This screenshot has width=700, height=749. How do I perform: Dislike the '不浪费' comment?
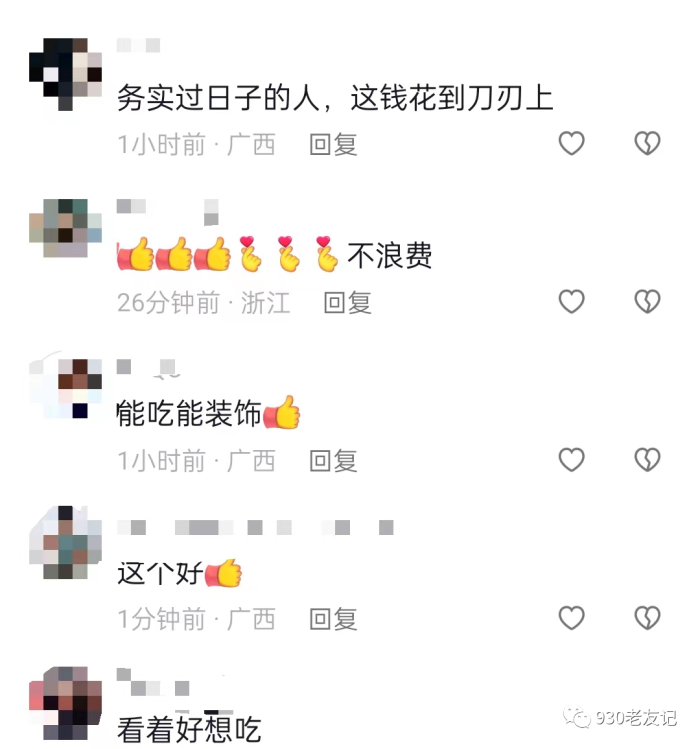[x=647, y=302]
